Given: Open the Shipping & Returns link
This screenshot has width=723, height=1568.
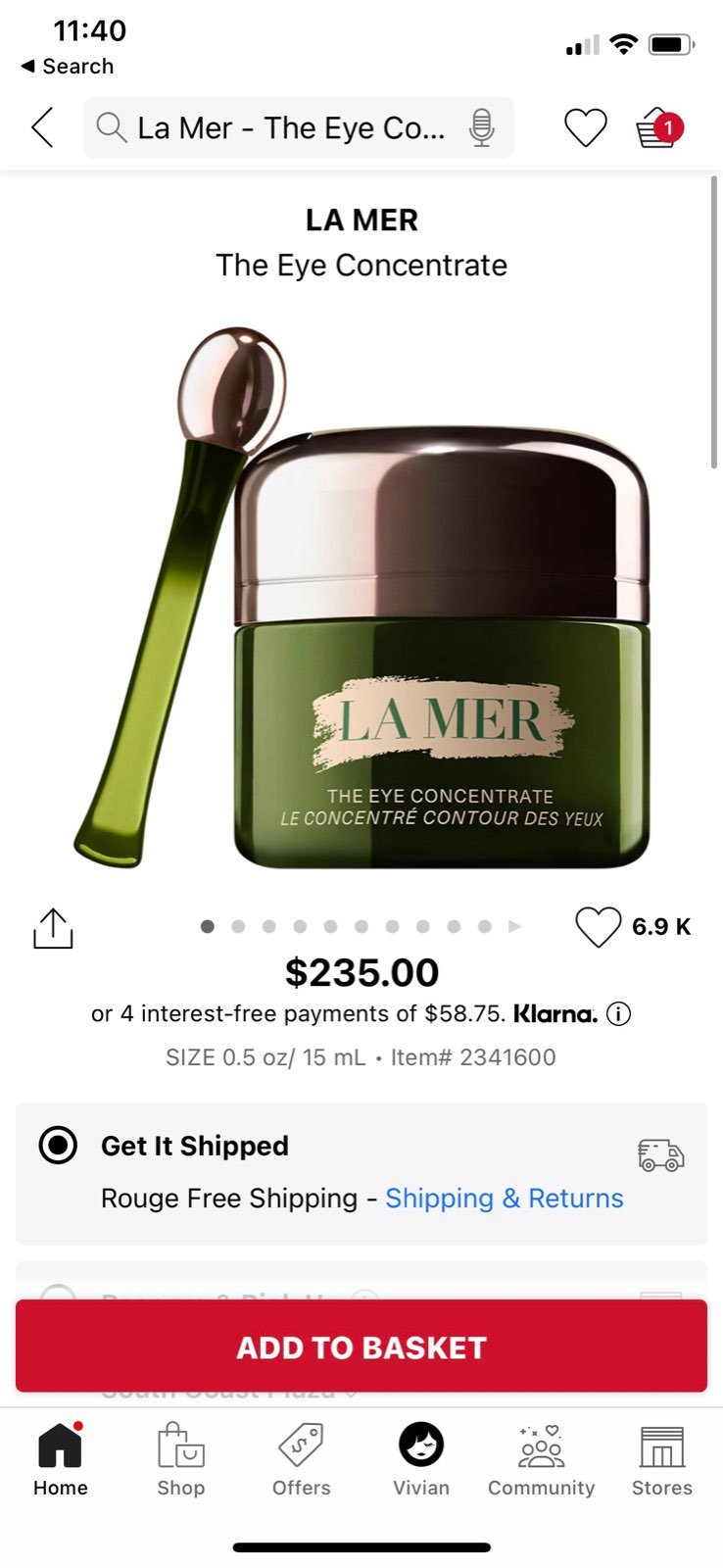Looking at the screenshot, I should (x=504, y=1198).
